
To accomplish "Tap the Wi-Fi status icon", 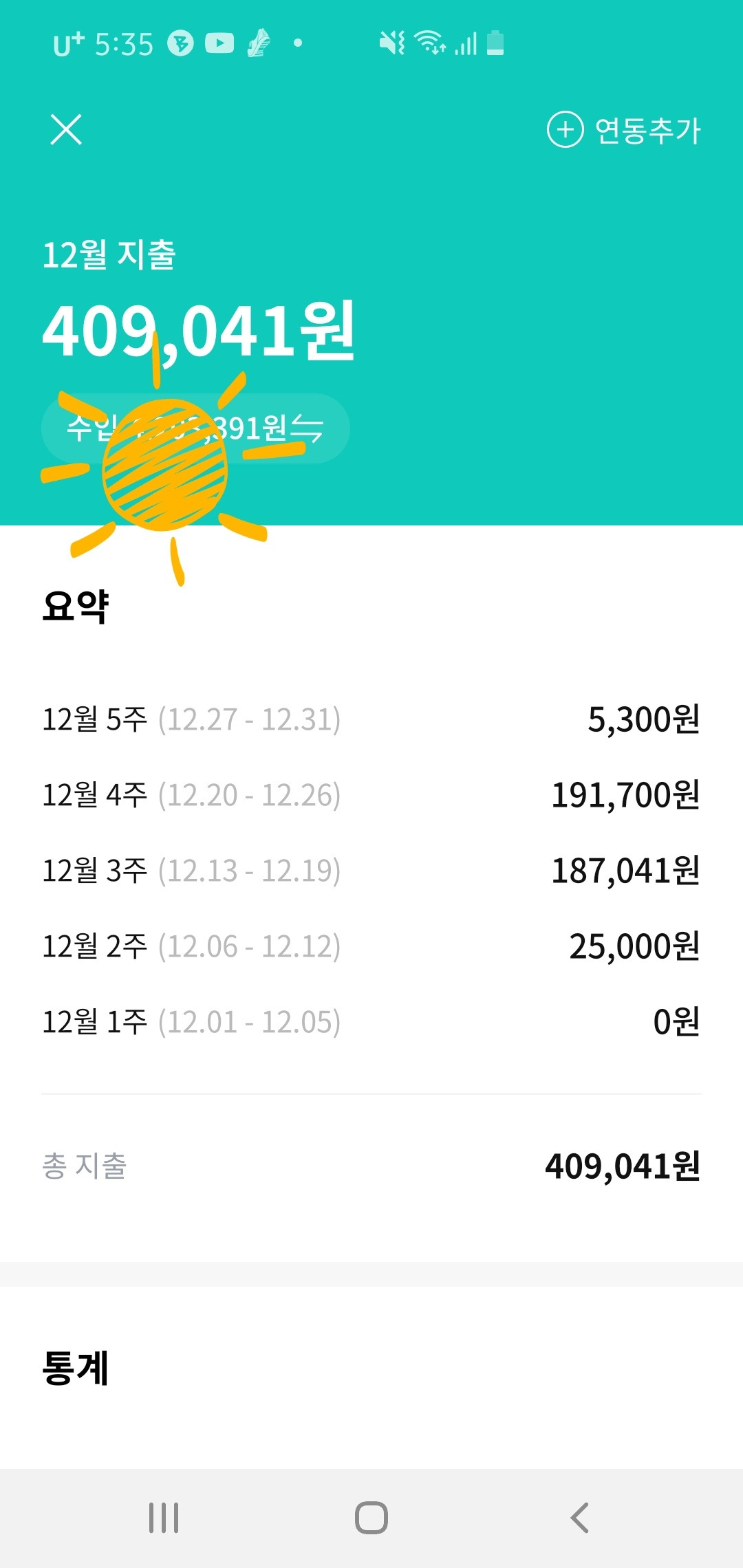I will pyautogui.click(x=431, y=43).
